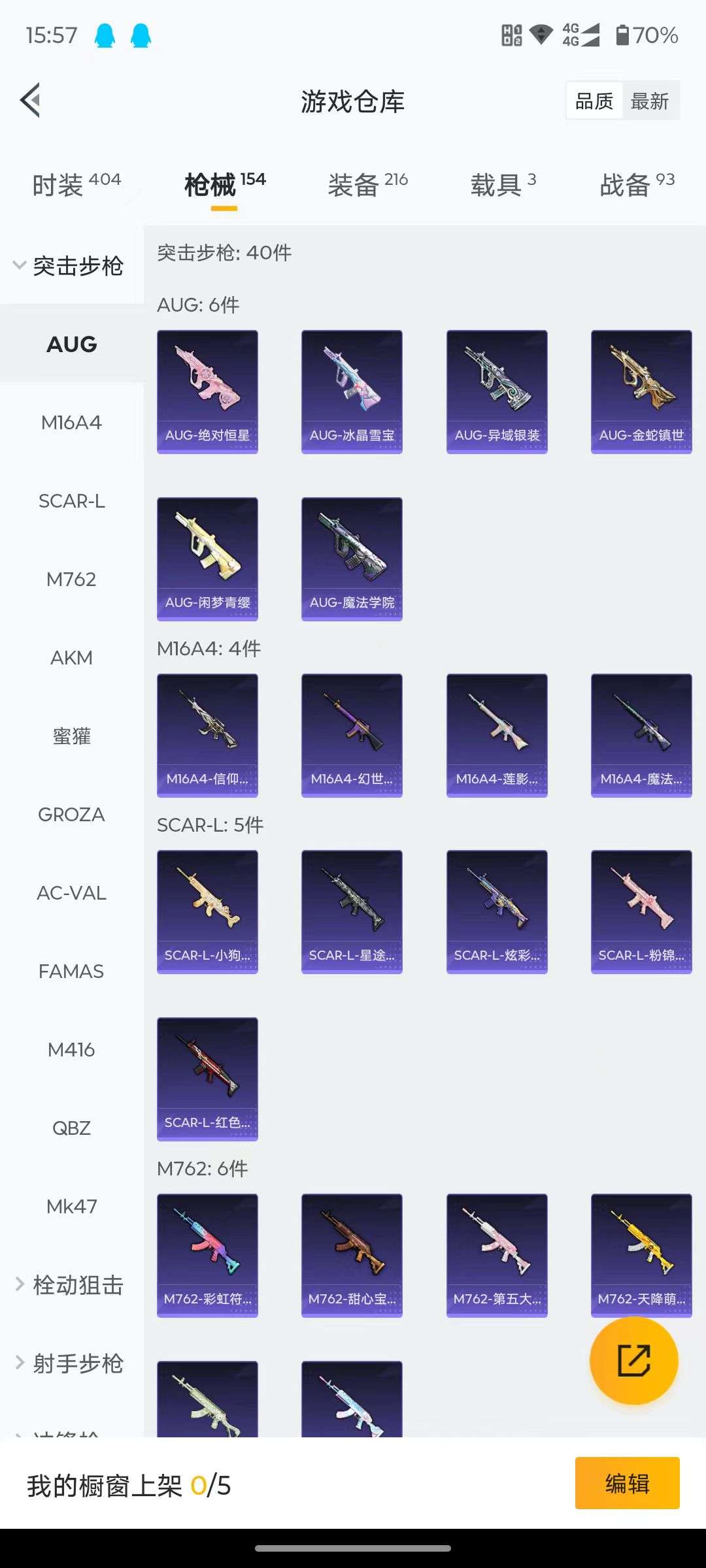Tap 编辑 to edit my showcase
Viewport: 706px width, 1568px height.
click(627, 1484)
